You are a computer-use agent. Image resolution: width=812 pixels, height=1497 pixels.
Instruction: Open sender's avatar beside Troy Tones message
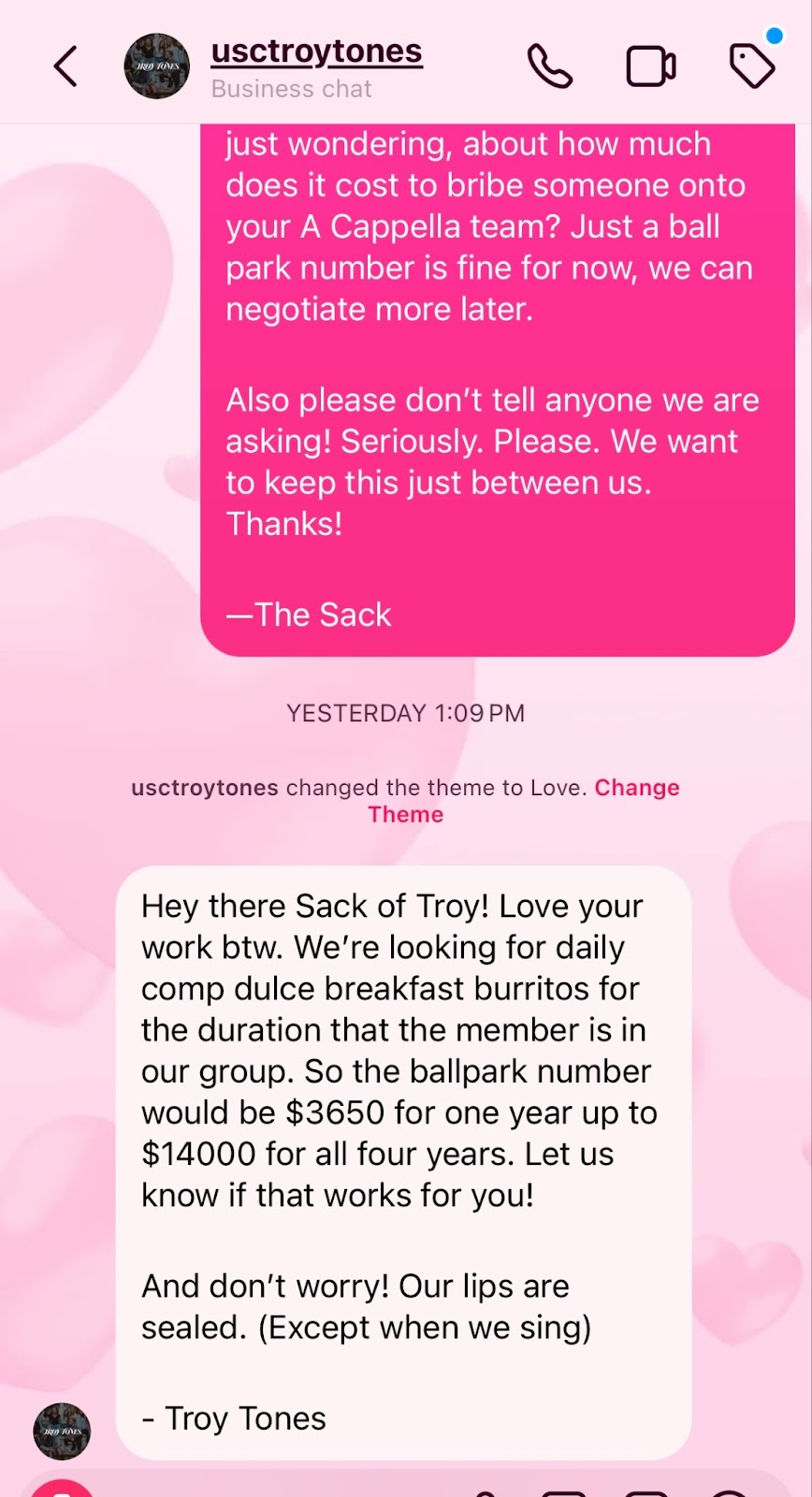point(62,1432)
